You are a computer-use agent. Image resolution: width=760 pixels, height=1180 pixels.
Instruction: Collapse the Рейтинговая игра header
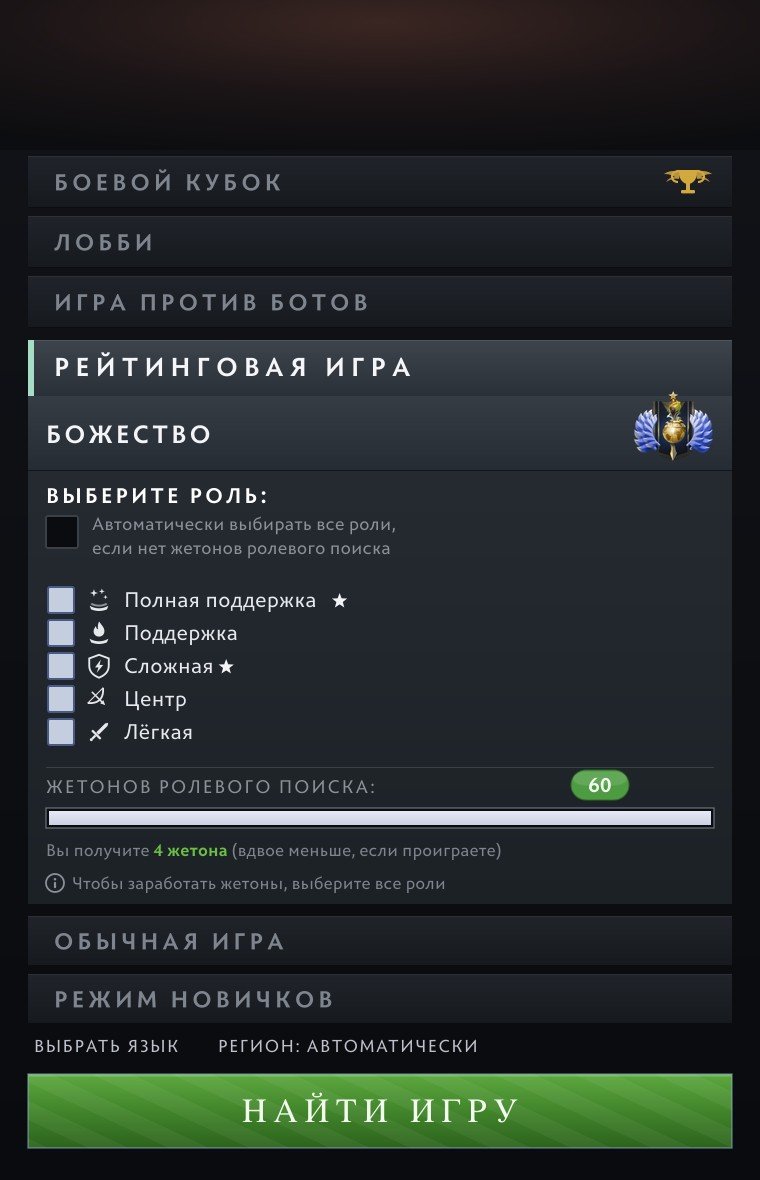(x=380, y=367)
